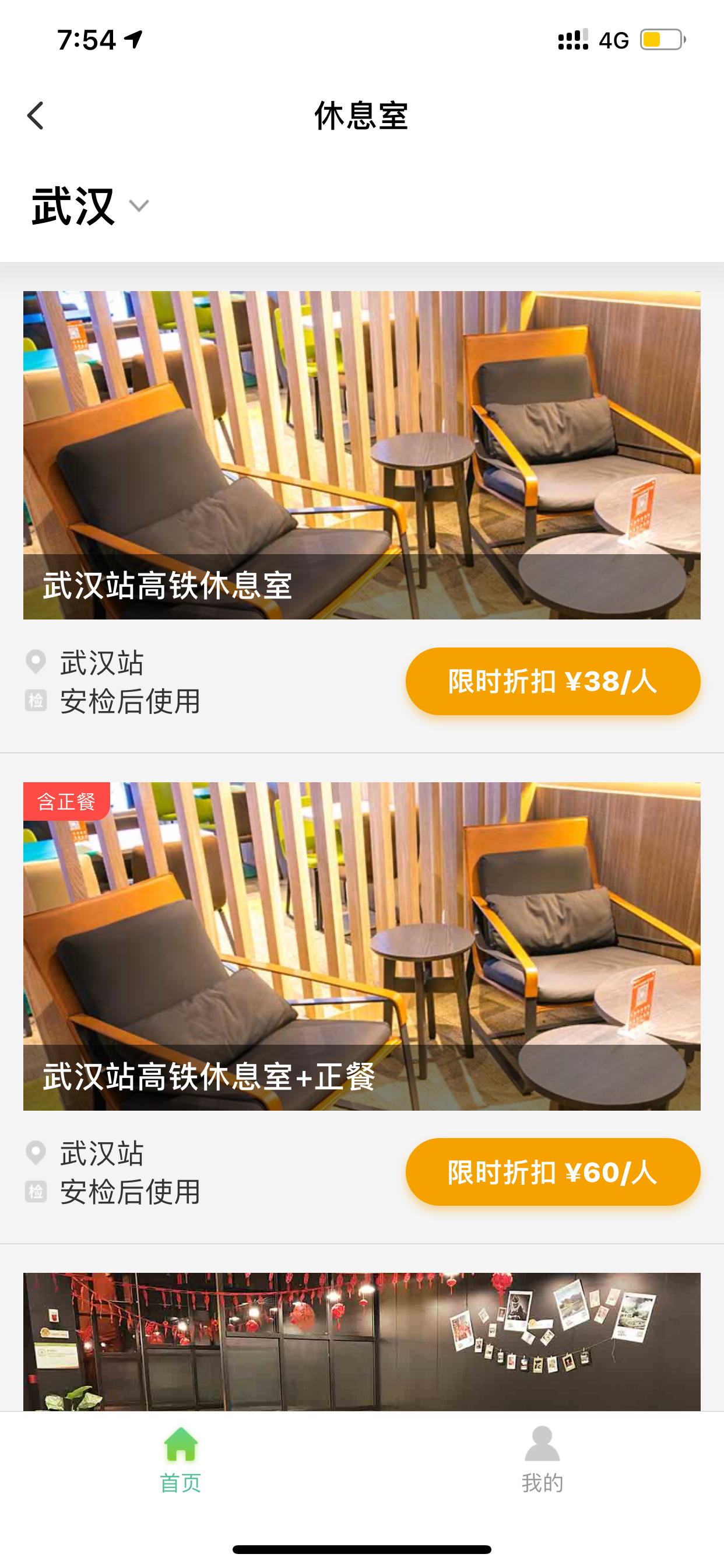Open the 武汉站高铁休息室+正餐 card
The width and height of the screenshot is (724, 1568).
pyautogui.click(x=362, y=946)
